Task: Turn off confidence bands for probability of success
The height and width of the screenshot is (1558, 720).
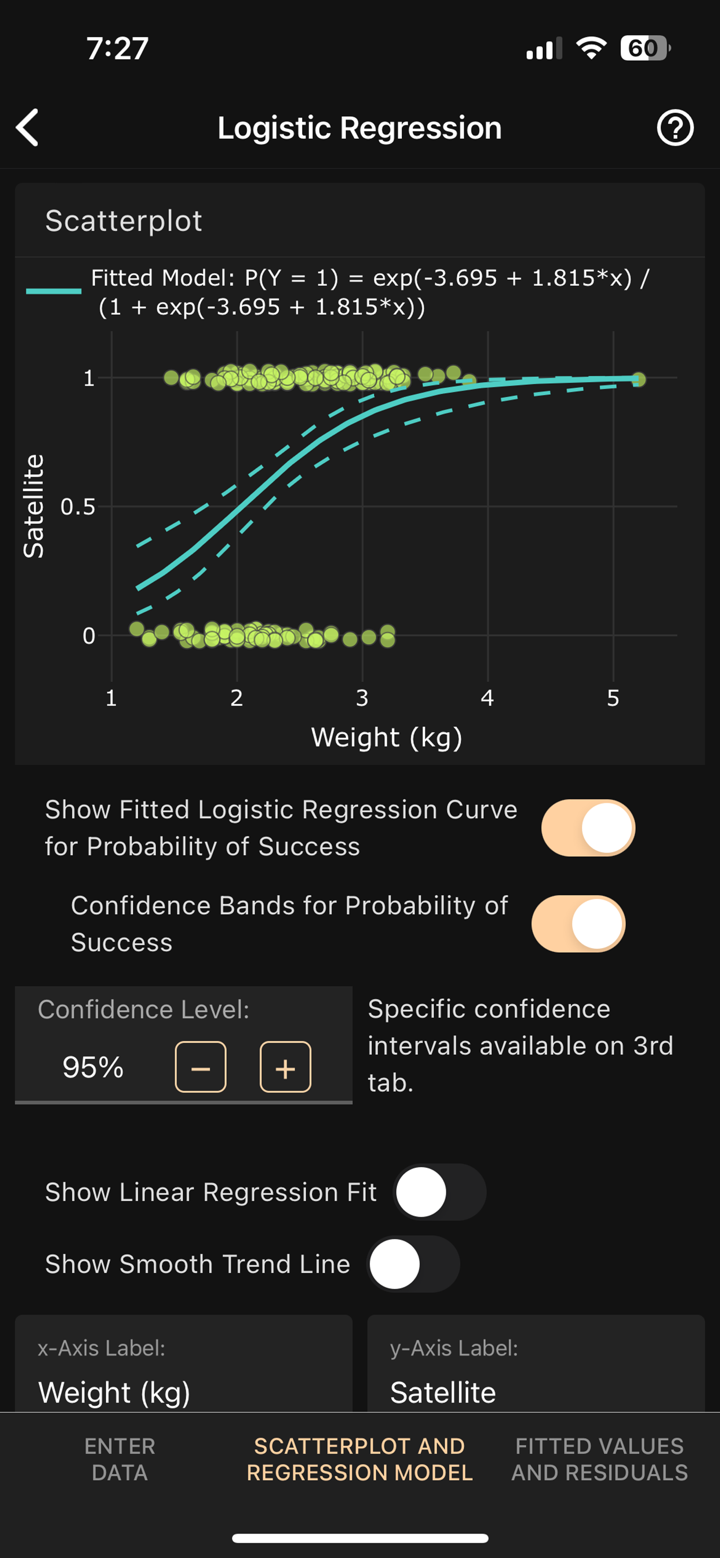Action: click(578, 923)
